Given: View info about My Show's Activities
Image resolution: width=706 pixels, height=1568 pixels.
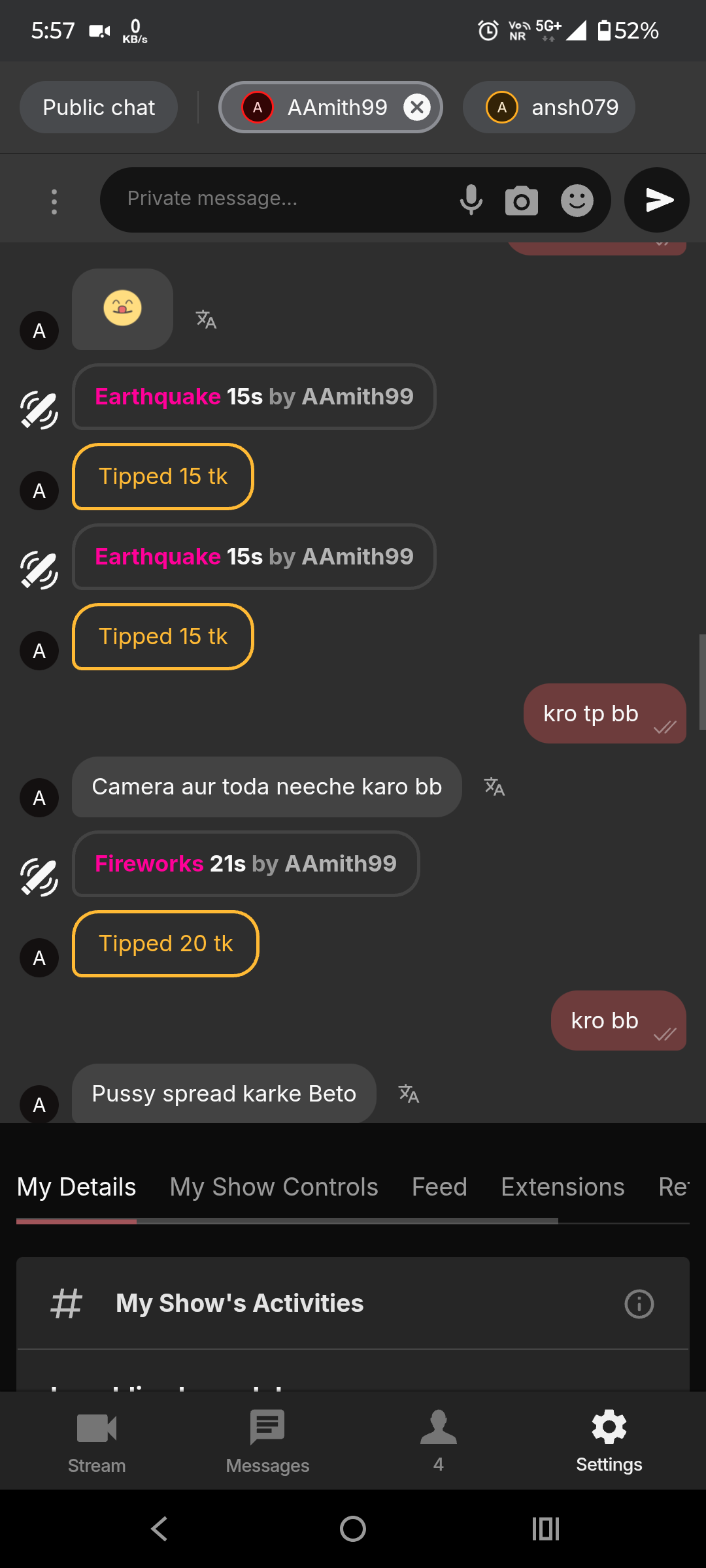Looking at the screenshot, I should 639,1304.
